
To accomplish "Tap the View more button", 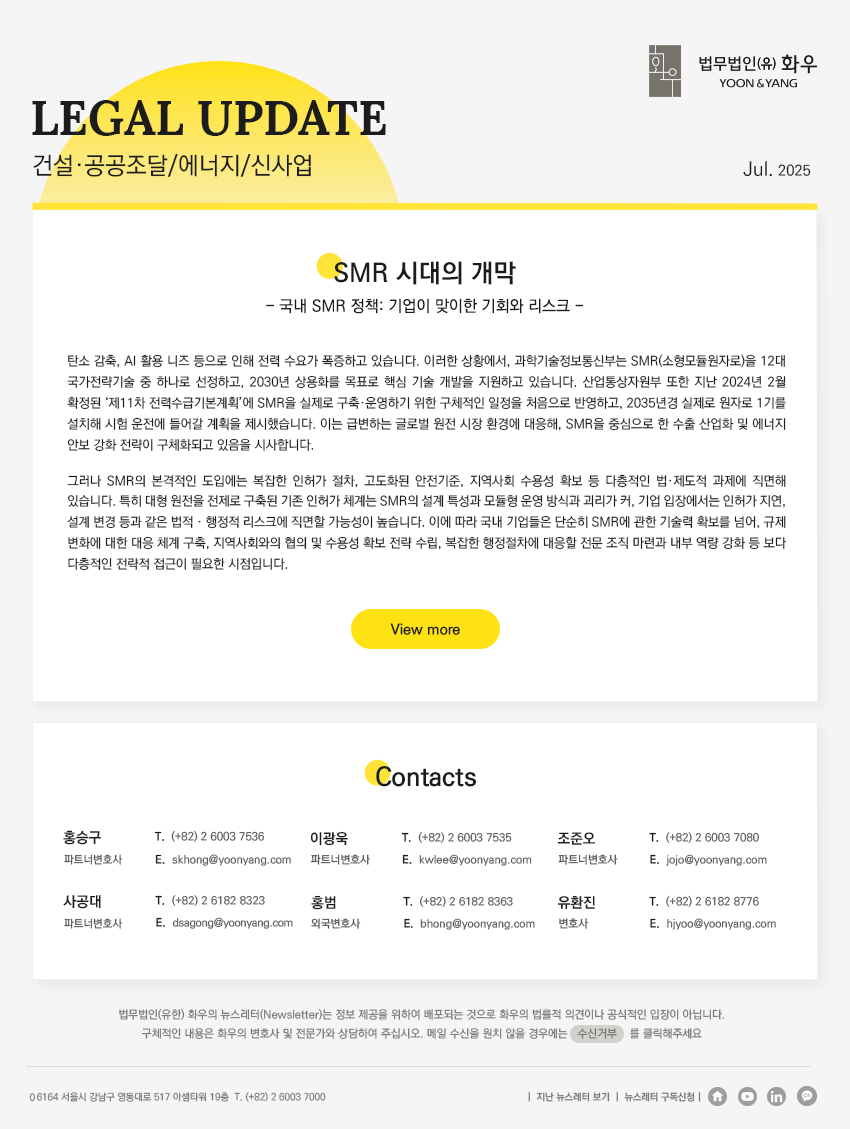I will (x=425, y=629).
